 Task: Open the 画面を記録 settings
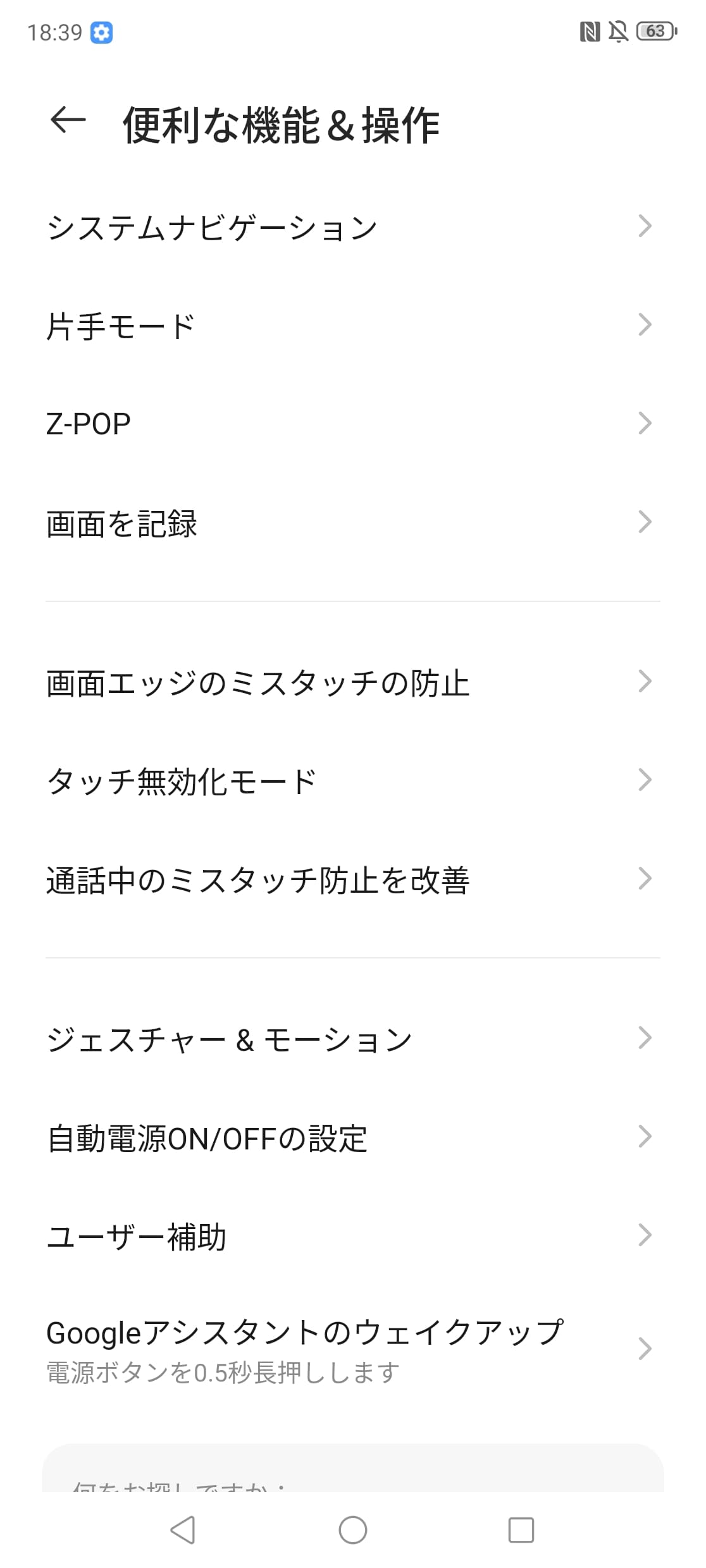pos(645,522)
